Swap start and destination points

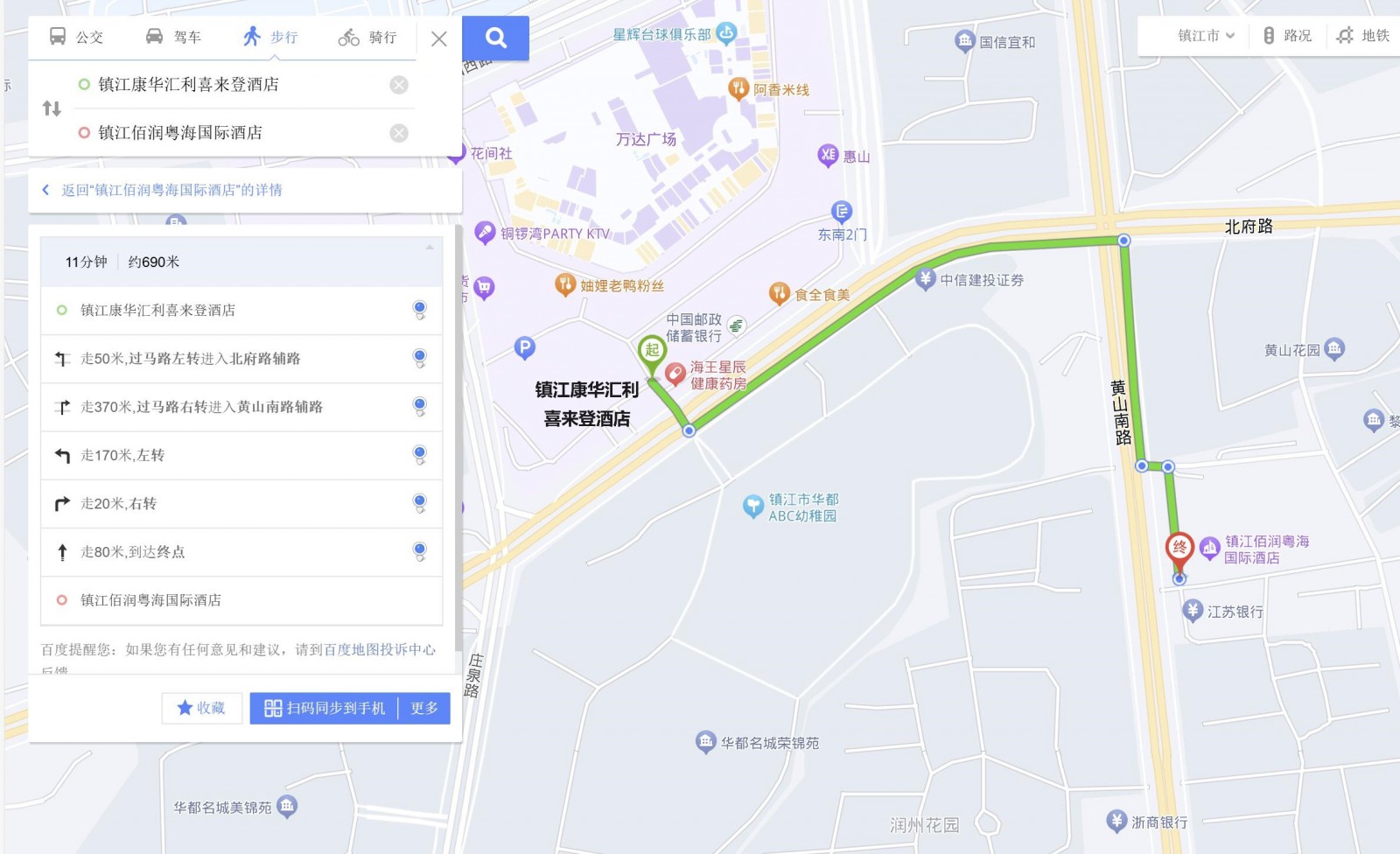click(52, 108)
